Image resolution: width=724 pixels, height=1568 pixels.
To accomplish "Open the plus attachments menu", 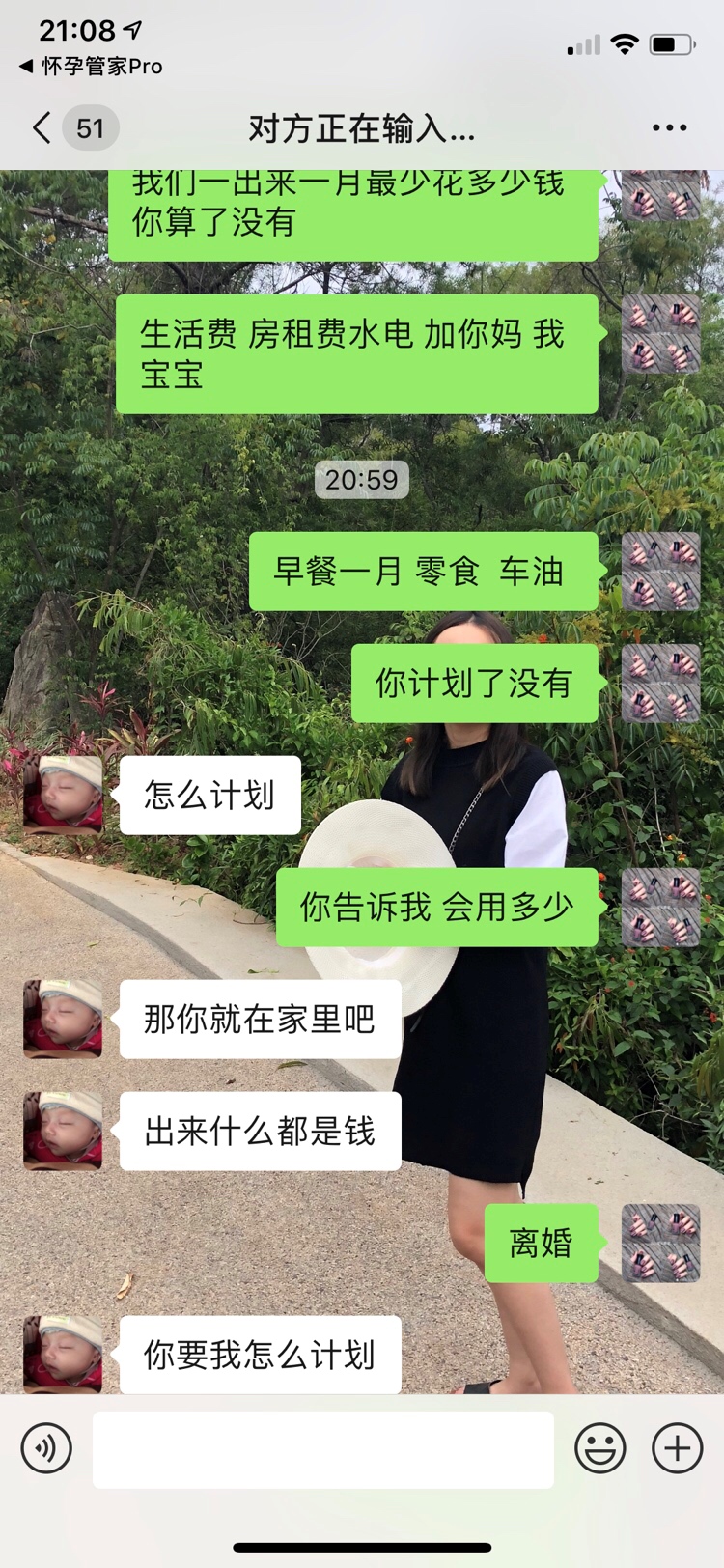I will (678, 1448).
